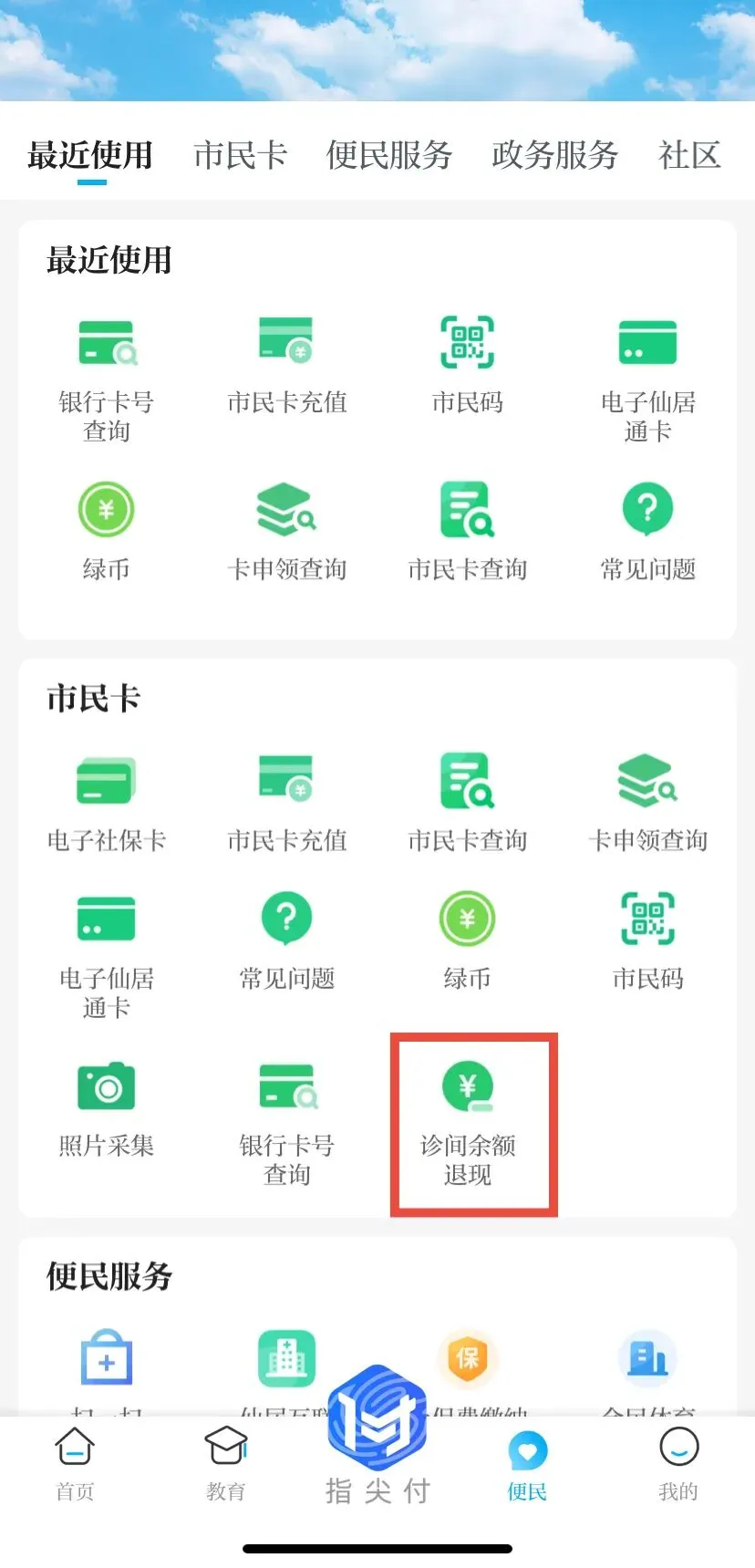Switch to the 便民服务 top tab
Viewport: 755px width, 1568px height.
(x=389, y=155)
